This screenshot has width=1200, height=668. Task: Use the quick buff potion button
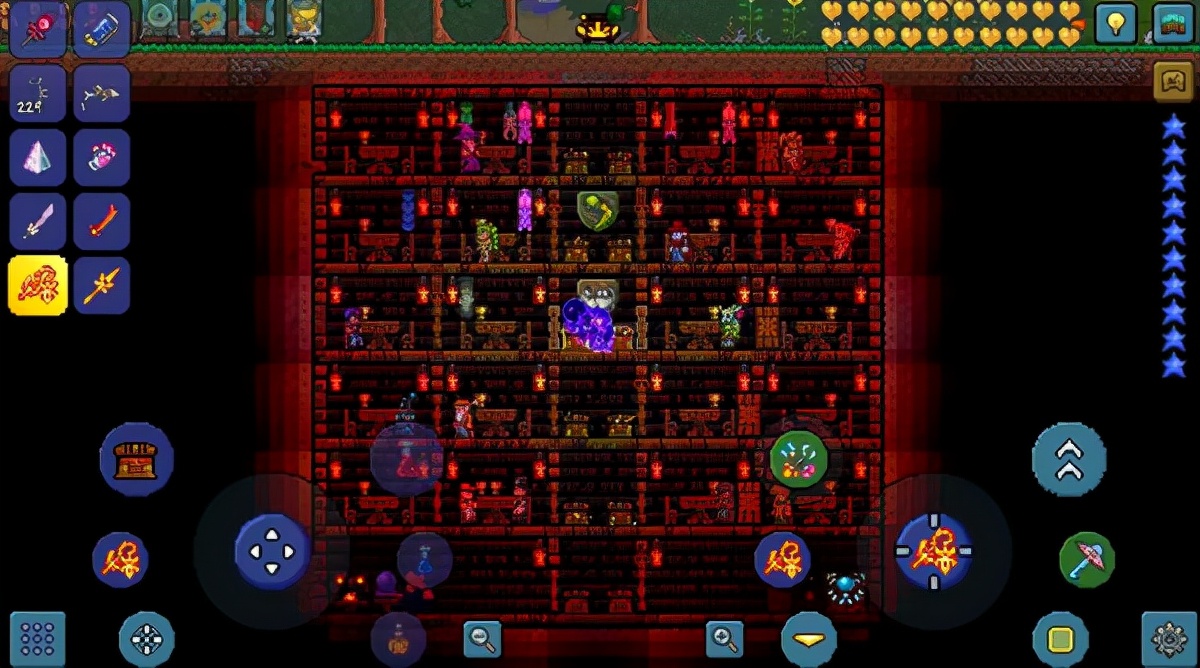[398, 638]
